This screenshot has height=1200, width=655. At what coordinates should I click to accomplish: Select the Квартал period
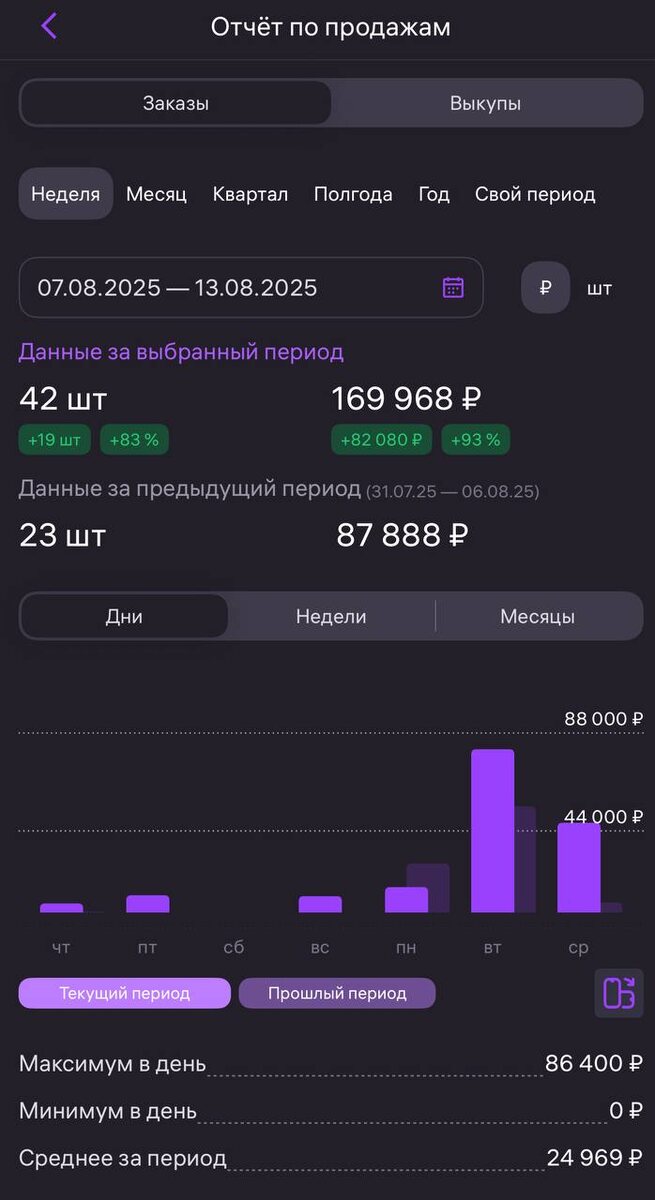click(250, 194)
